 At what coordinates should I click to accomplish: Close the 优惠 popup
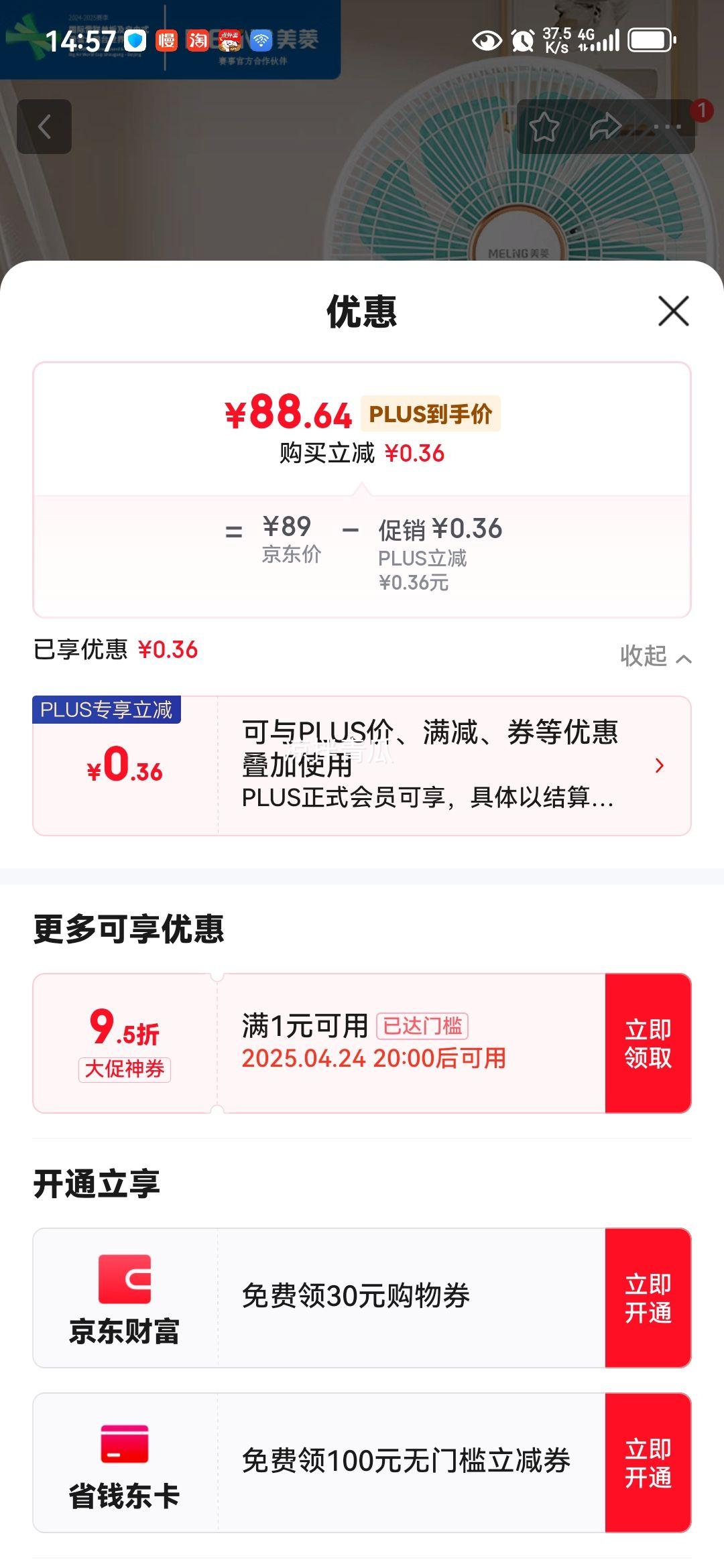point(674,310)
